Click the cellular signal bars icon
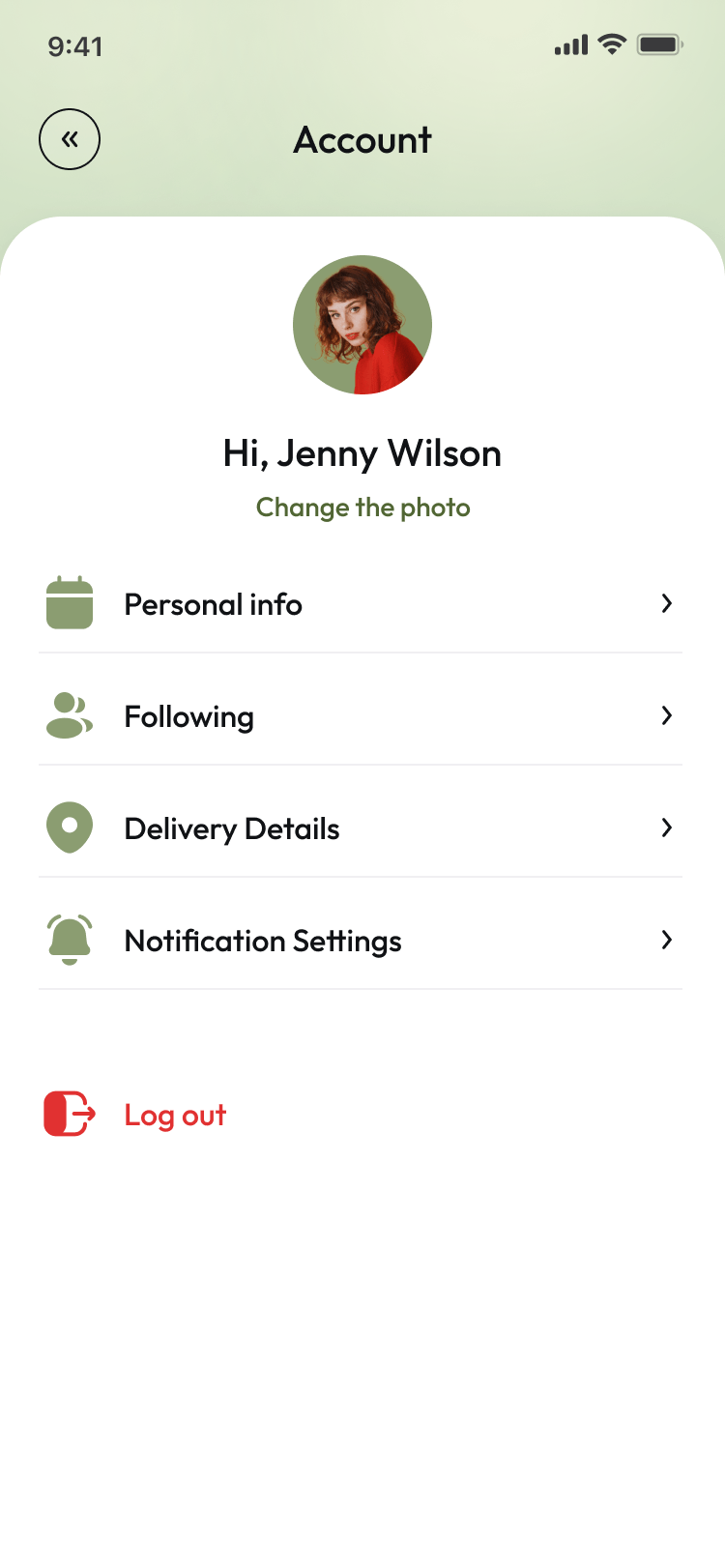The width and height of the screenshot is (725, 1568). 570,44
